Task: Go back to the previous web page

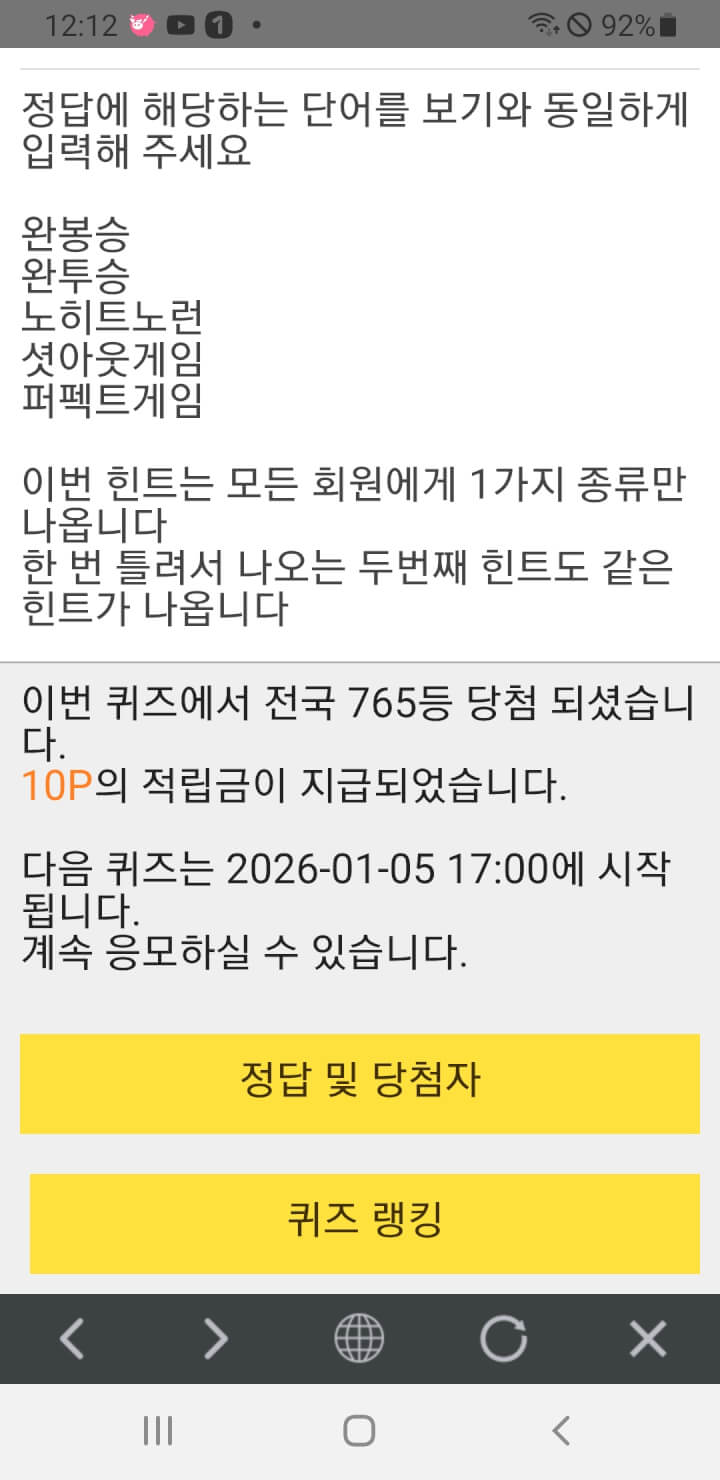Action: pyautogui.click(x=71, y=1338)
